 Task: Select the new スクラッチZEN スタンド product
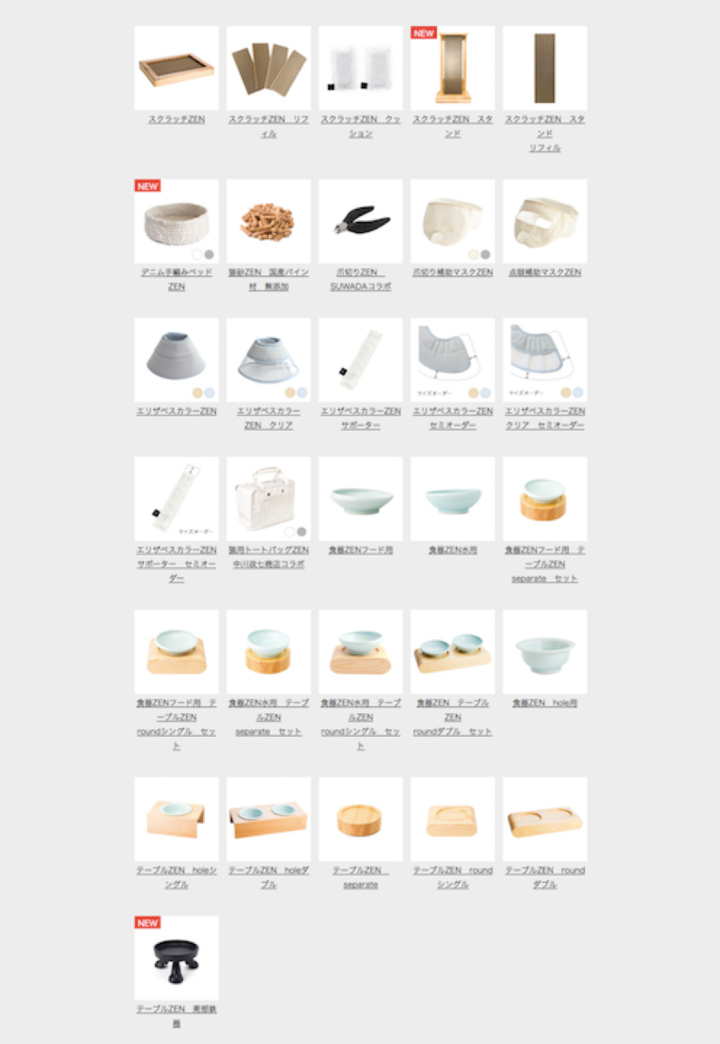pyautogui.click(x=452, y=68)
